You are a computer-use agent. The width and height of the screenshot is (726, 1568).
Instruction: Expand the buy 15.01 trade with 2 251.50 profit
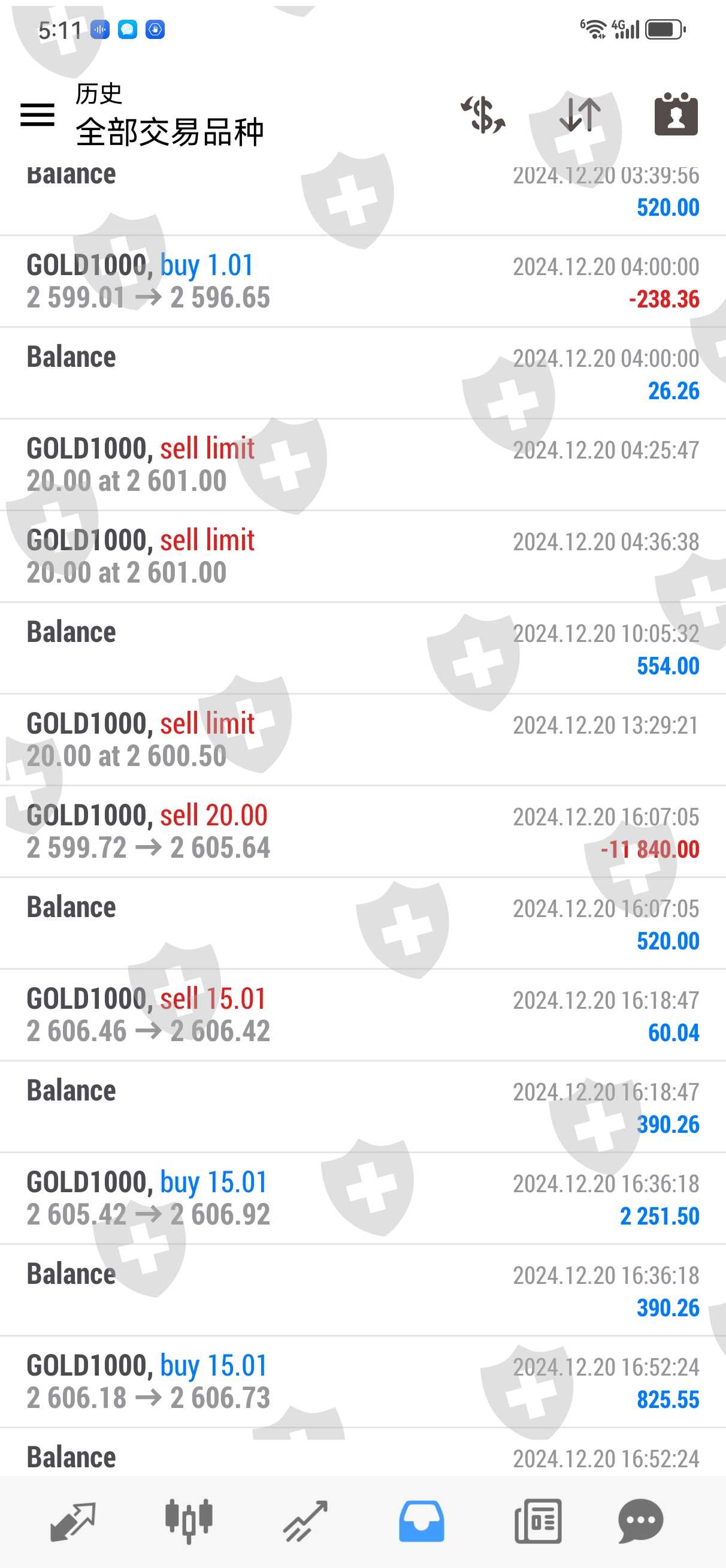click(362, 1198)
